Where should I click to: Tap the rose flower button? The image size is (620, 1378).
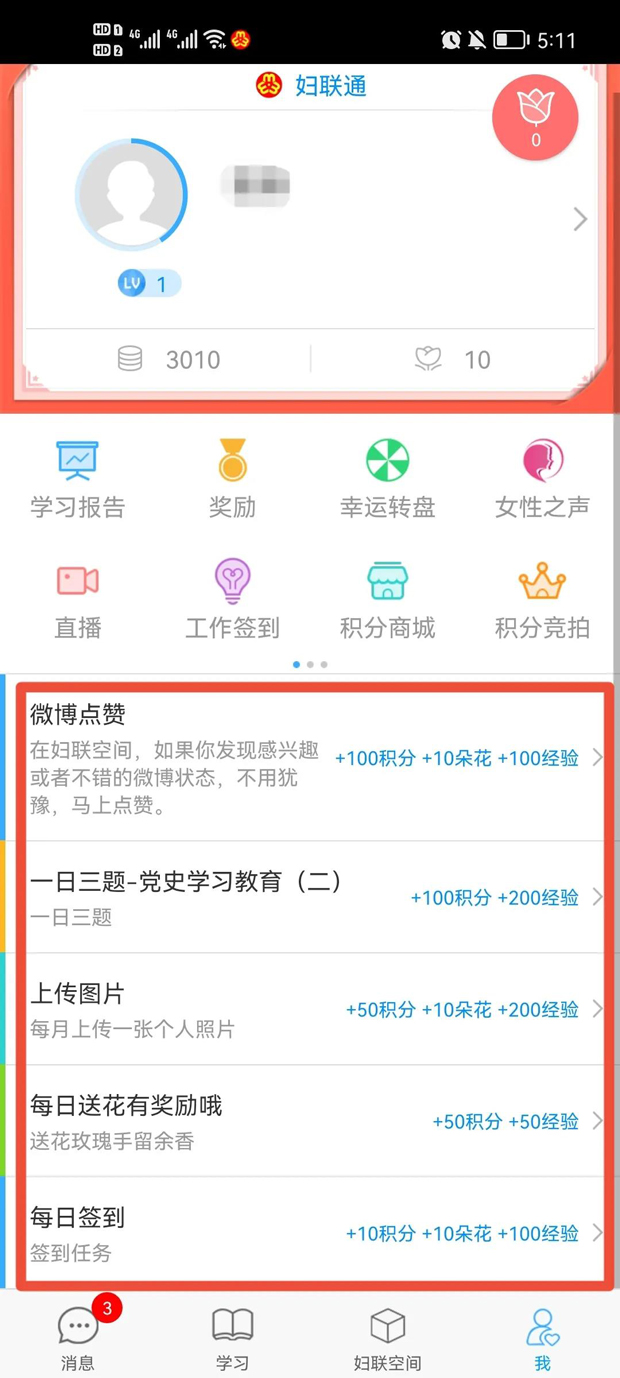535,117
